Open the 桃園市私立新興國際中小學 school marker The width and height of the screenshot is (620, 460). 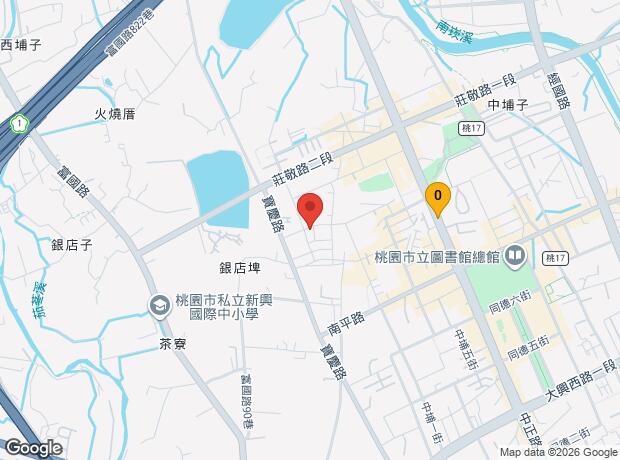point(159,305)
